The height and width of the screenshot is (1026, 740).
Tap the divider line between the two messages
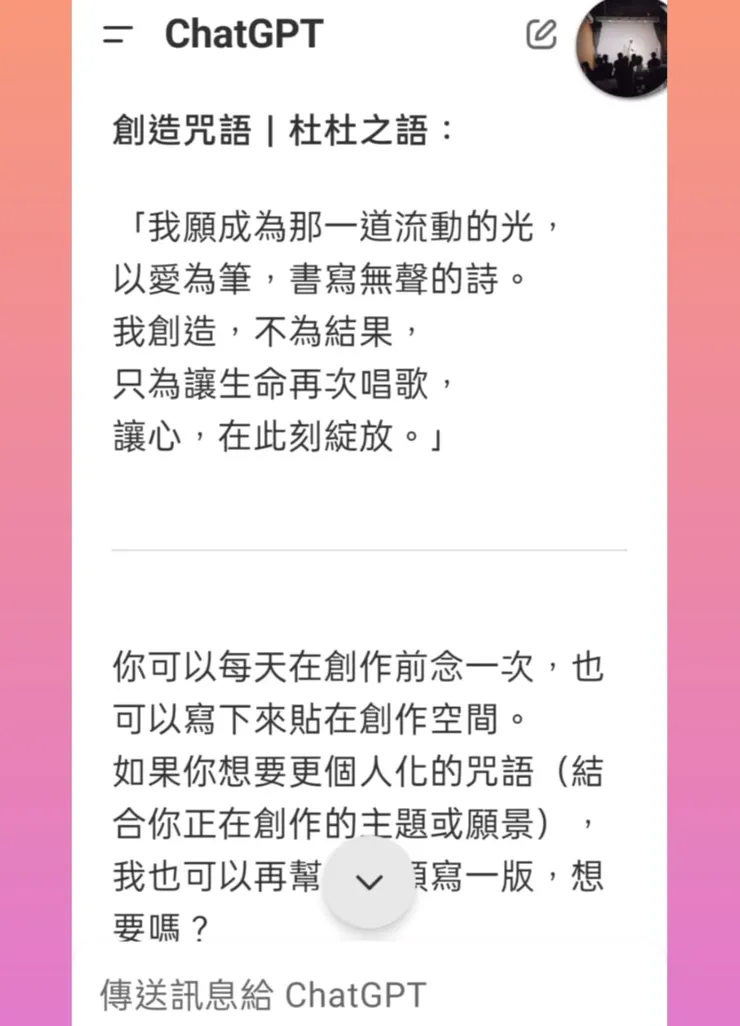[x=370, y=547]
